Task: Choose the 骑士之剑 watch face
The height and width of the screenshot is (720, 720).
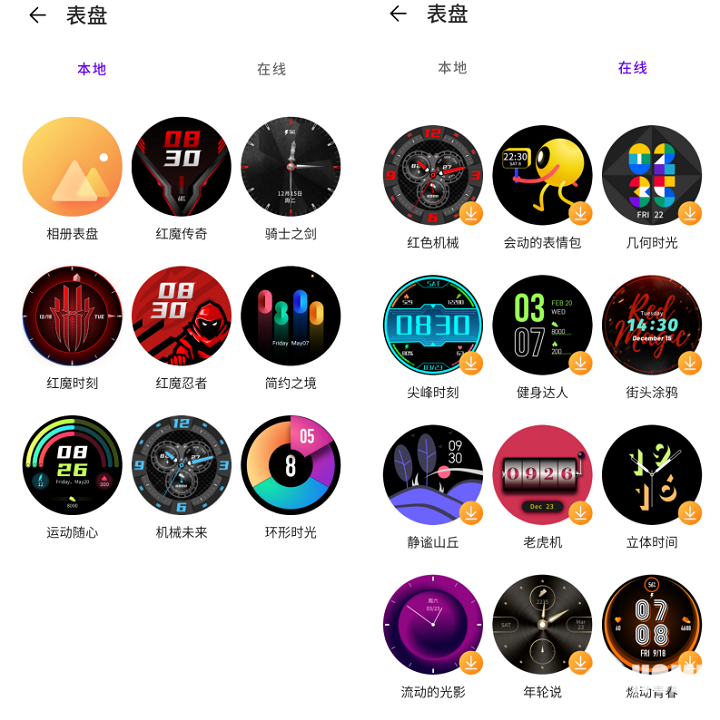Action: pyautogui.click(x=290, y=167)
